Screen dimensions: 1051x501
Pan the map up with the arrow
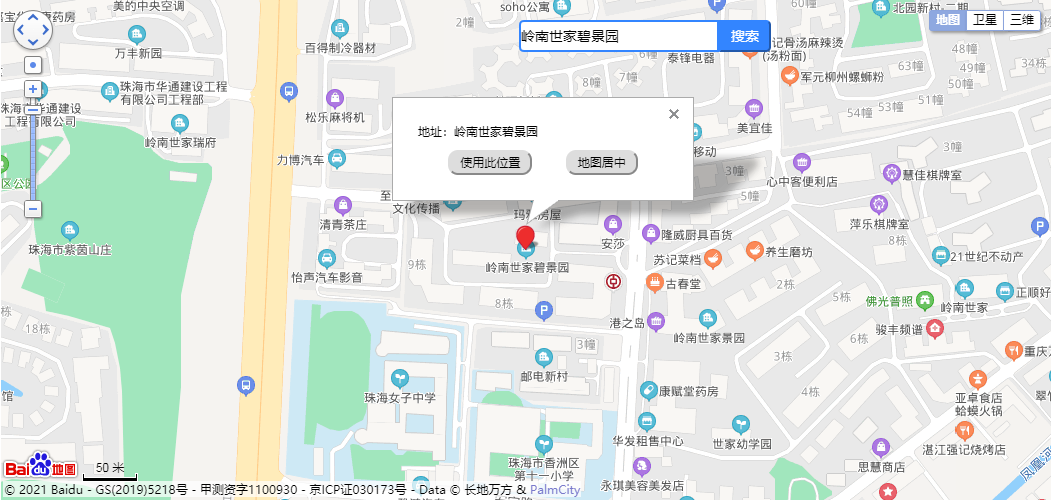(x=32, y=17)
